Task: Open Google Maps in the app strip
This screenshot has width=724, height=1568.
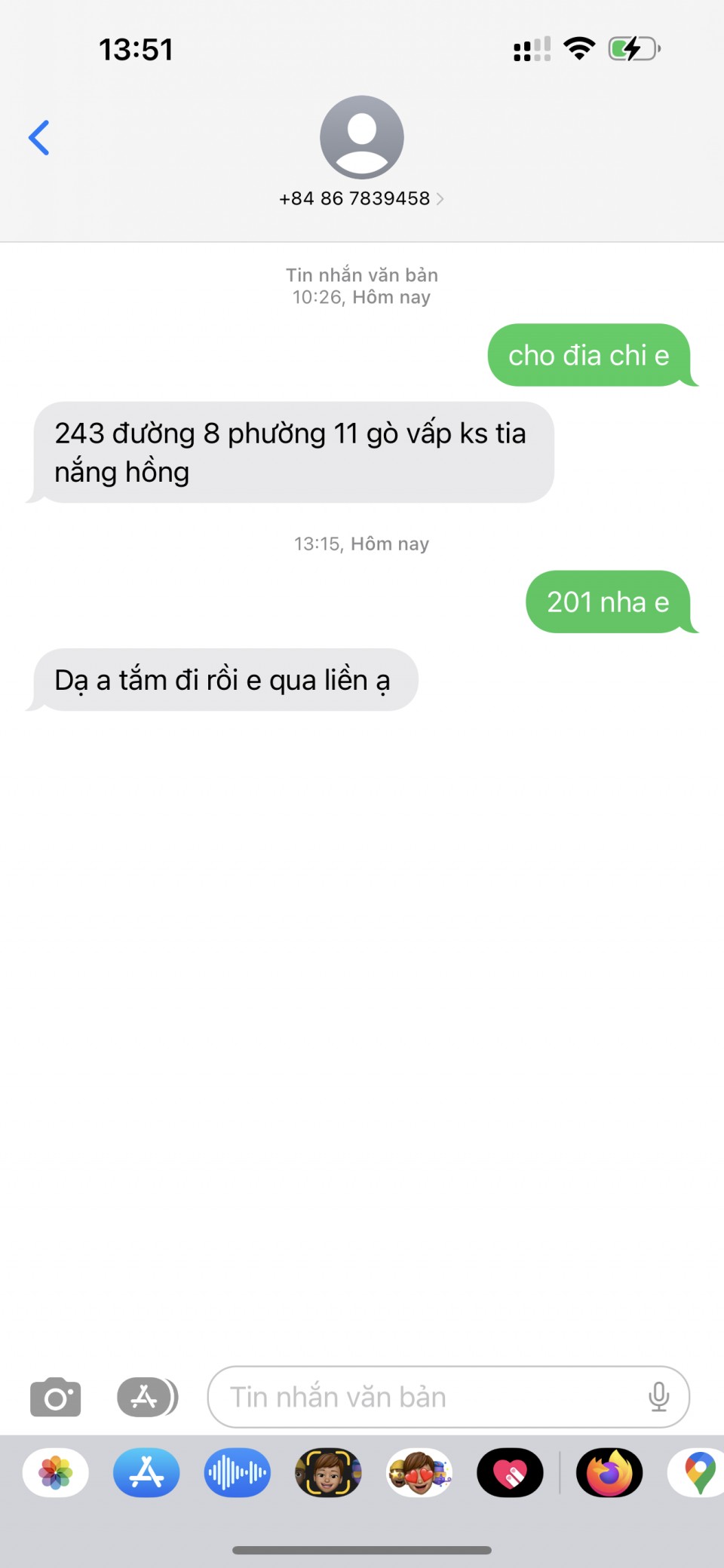Action: [697, 1472]
